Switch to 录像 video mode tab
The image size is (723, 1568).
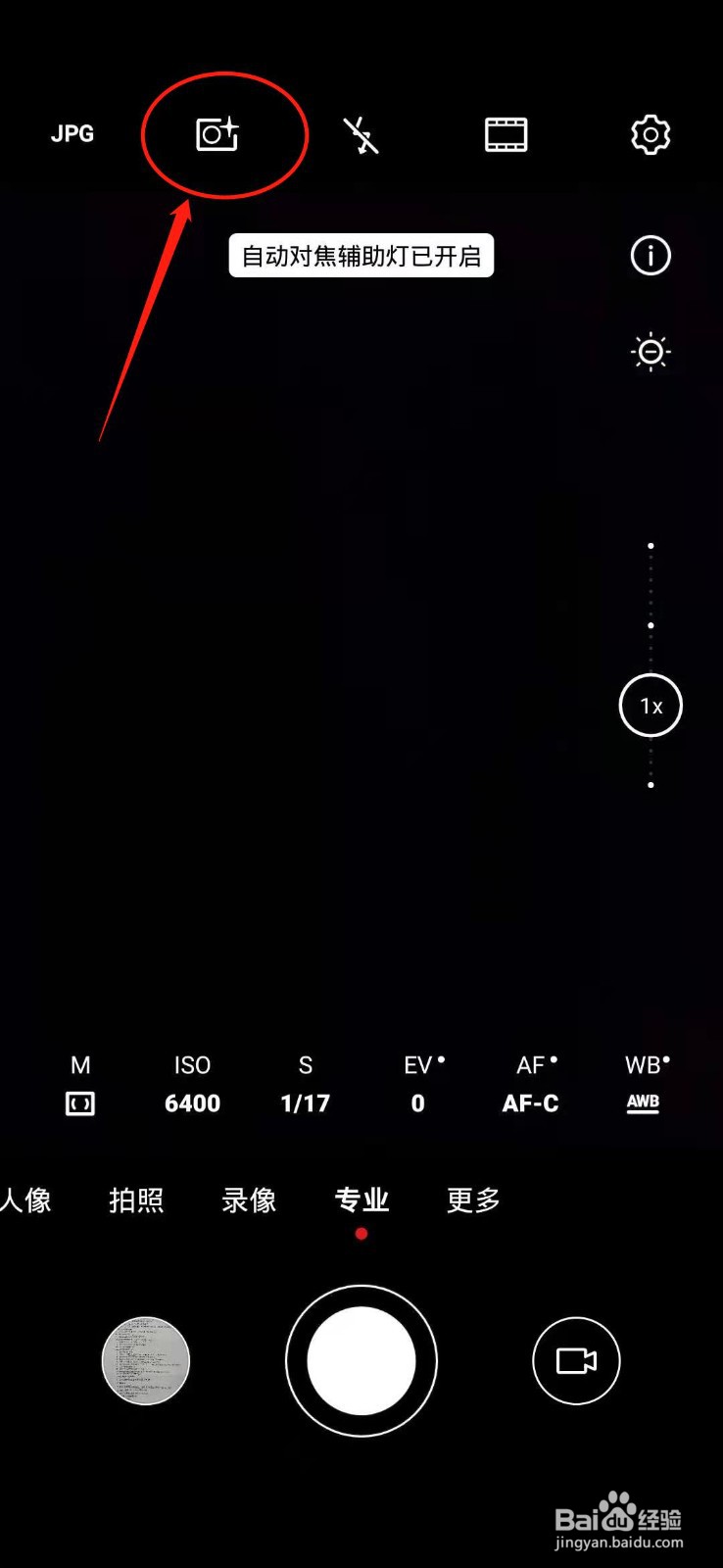248,1200
